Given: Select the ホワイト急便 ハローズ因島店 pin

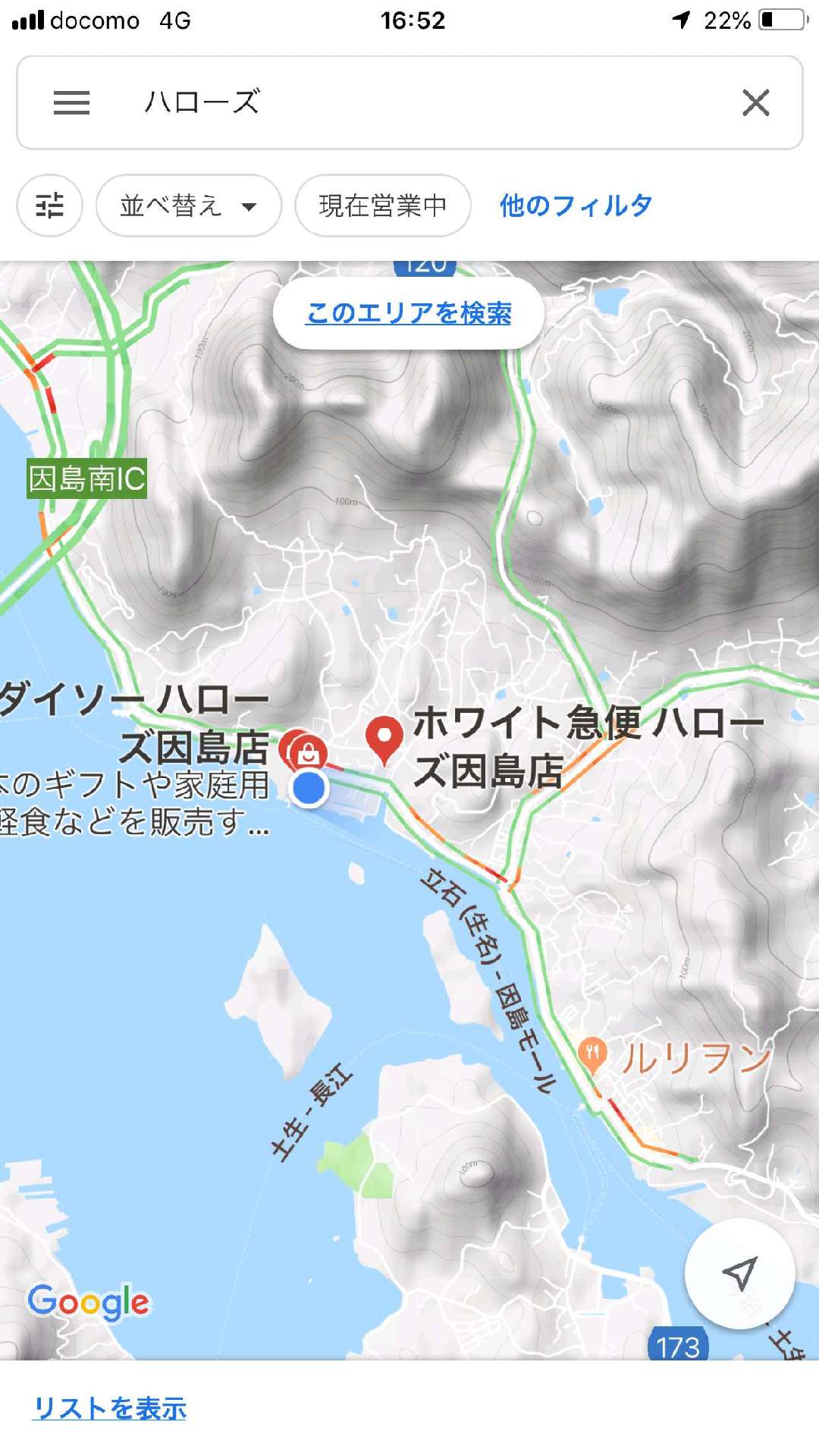Looking at the screenshot, I should [x=384, y=739].
